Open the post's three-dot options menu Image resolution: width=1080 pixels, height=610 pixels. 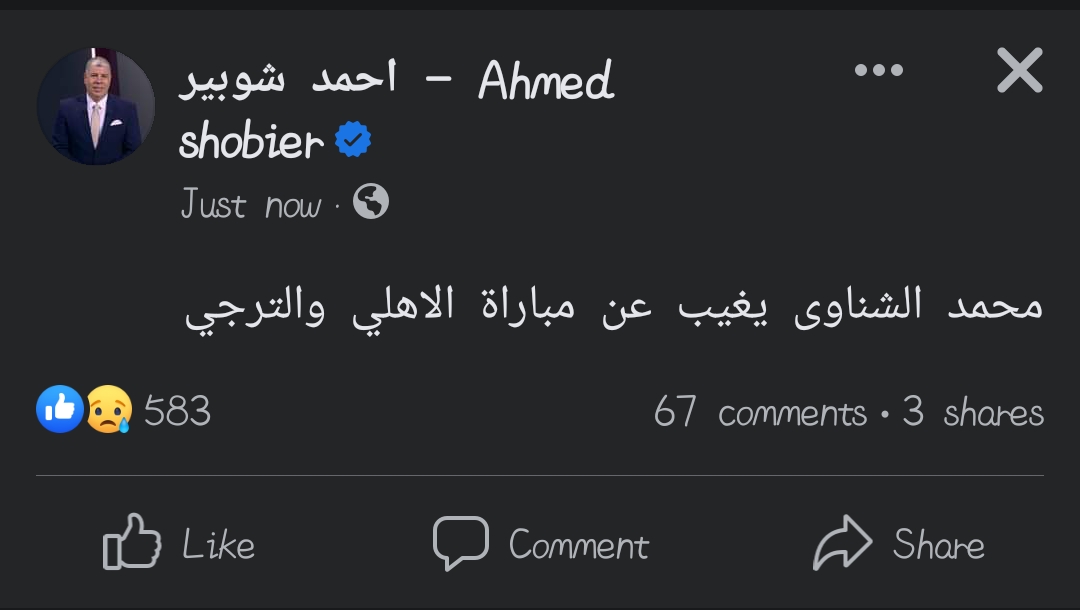click(x=879, y=70)
